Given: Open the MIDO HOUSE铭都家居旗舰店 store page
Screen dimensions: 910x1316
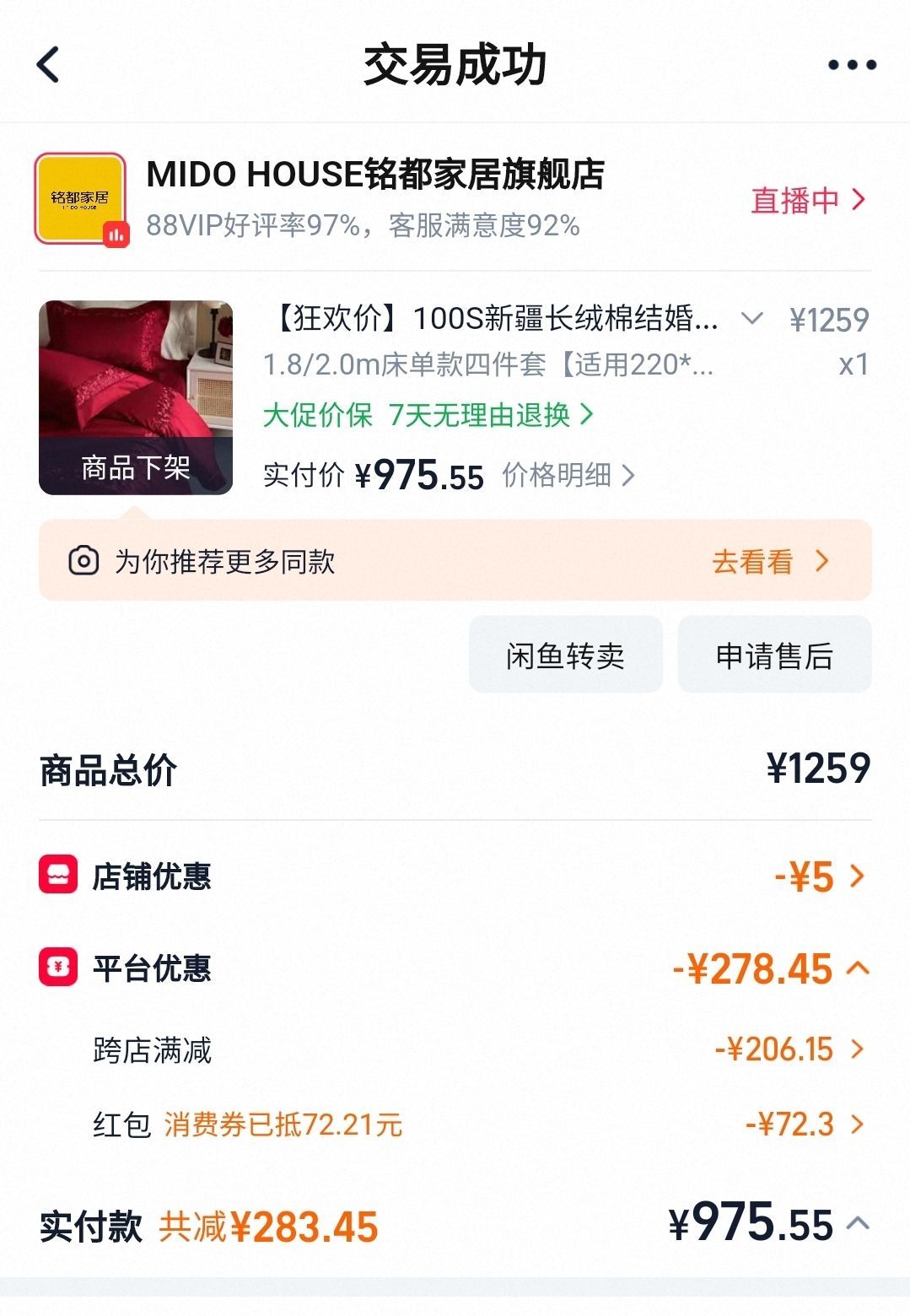Looking at the screenshot, I should click(x=374, y=175).
